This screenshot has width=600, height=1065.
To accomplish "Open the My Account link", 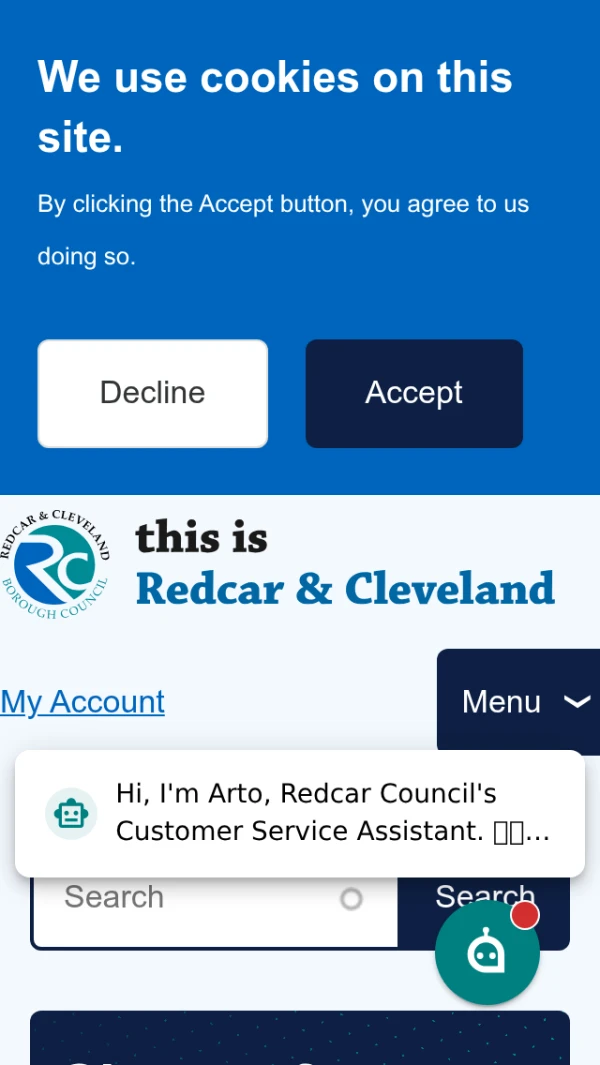I will click(x=83, y=702).
